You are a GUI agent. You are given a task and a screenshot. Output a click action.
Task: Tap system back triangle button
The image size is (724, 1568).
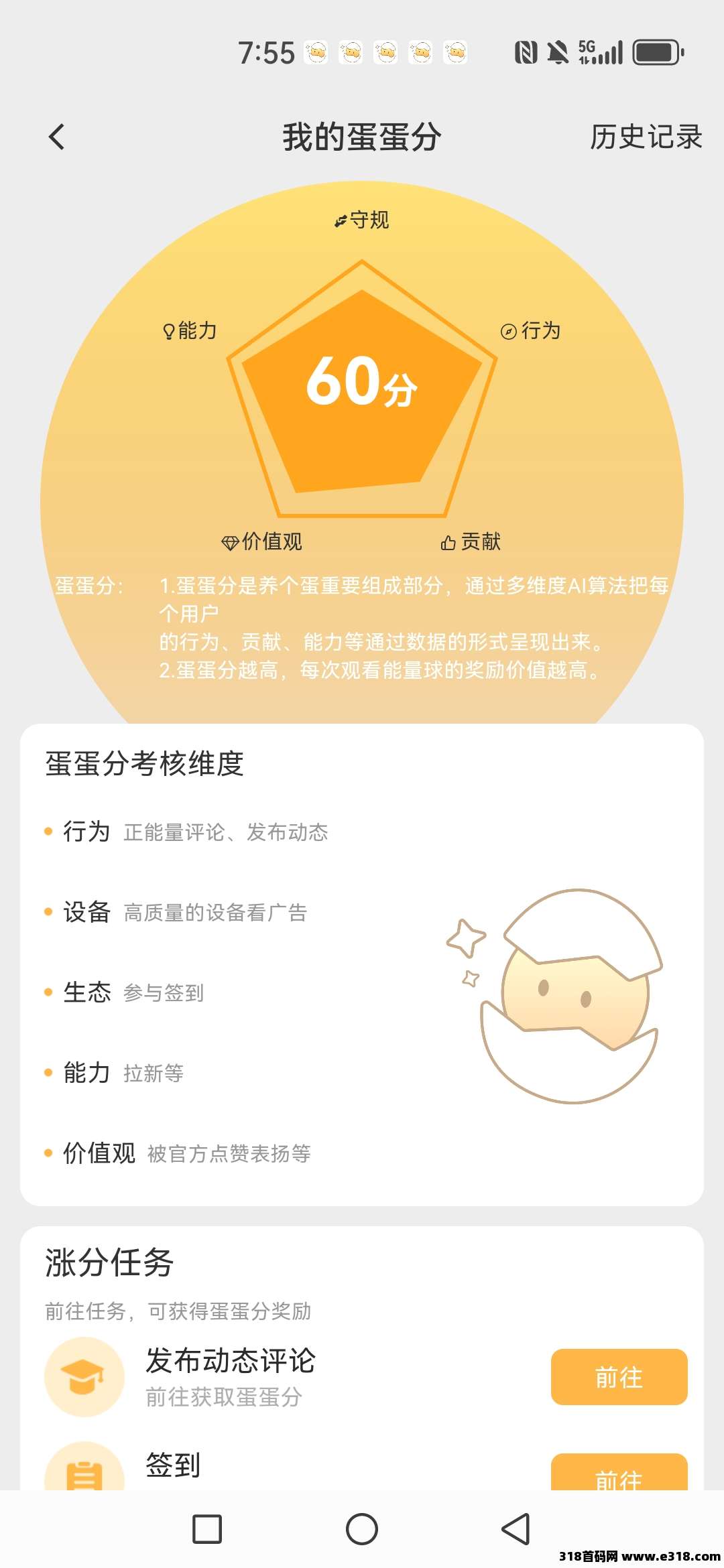click(x=516, y=1530)
